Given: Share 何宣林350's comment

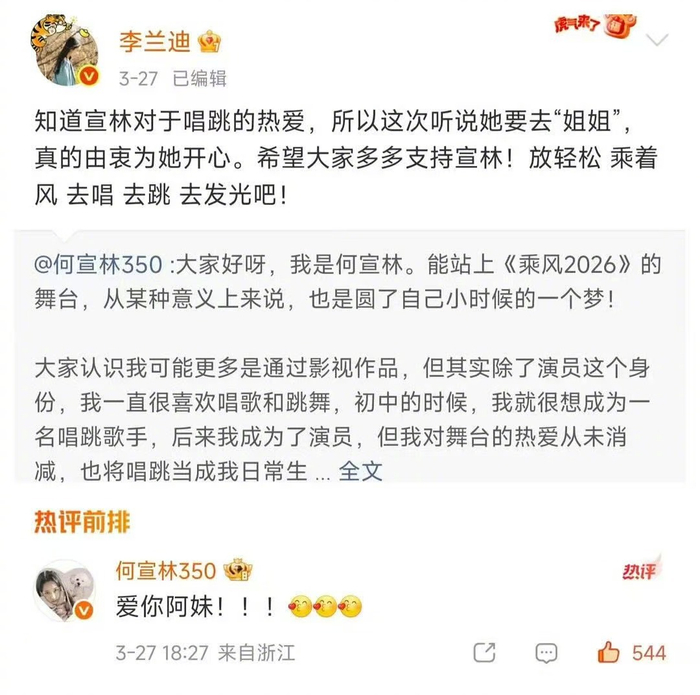Looking at the screenshot, I should pyautogui.click(x=484, y=652).
